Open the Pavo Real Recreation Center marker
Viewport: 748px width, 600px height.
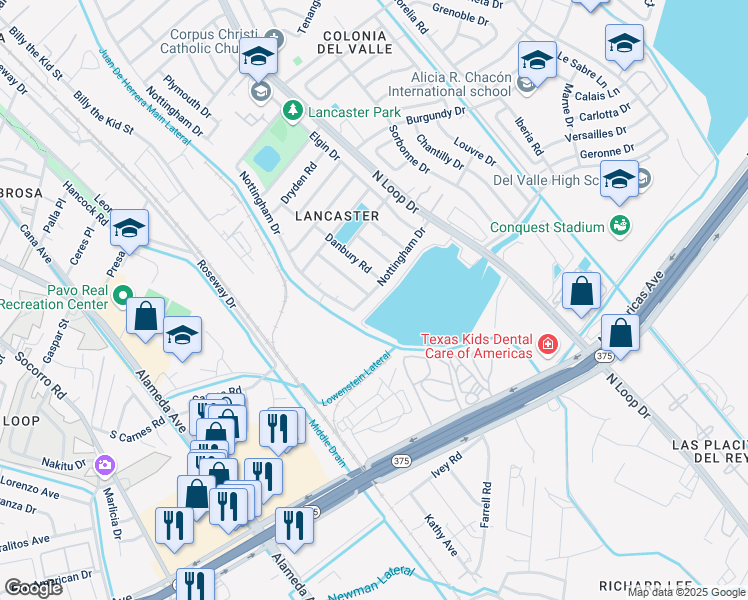124,296
